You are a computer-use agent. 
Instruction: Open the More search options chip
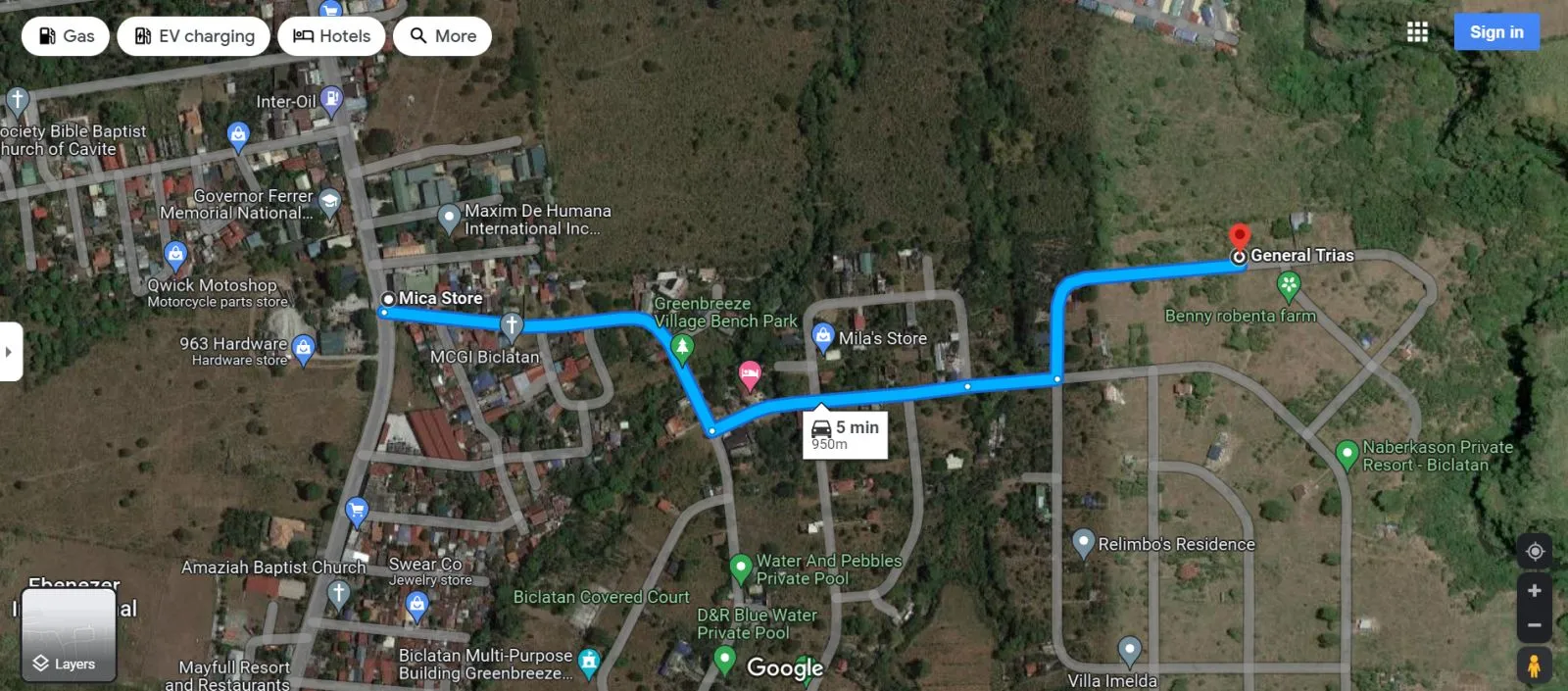tap(442, 36)
